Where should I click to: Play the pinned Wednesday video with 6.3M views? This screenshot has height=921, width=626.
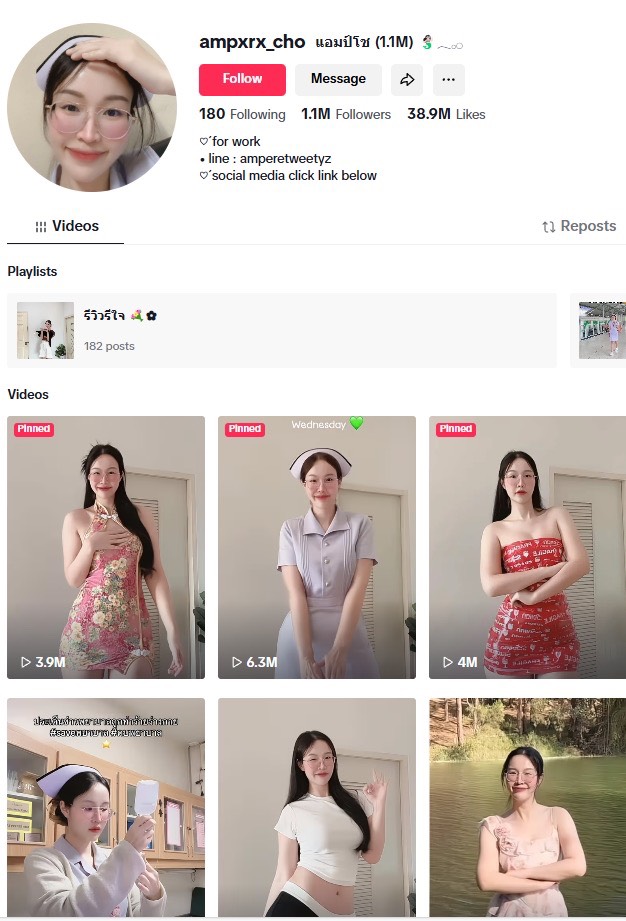(317, 547)
